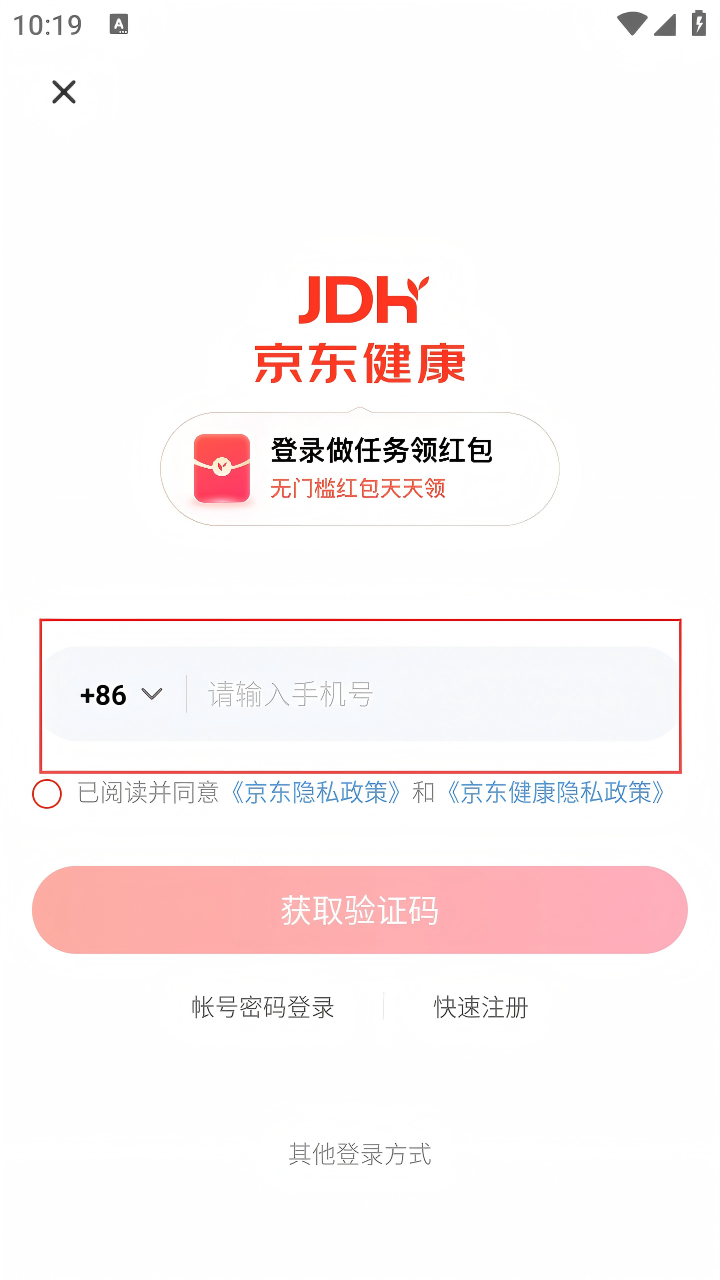The image size is (720, 1280).
Task: Open the +86 country code dropdown
Action: [x=120, y=694]
